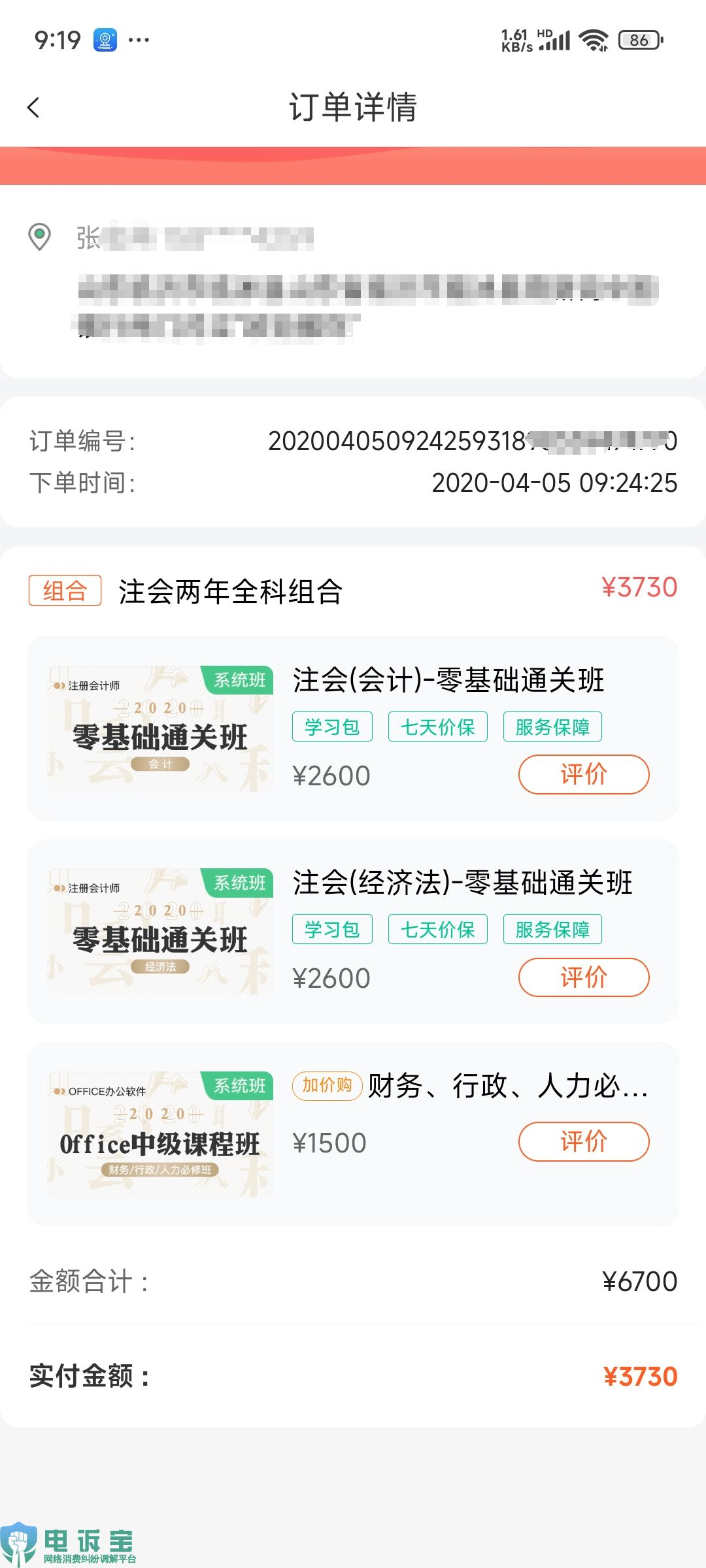Tap 评价 for 注会(经济法)-零基础通关班
This screenshot has height=1568, width=706.
click(x=583, y=977)
